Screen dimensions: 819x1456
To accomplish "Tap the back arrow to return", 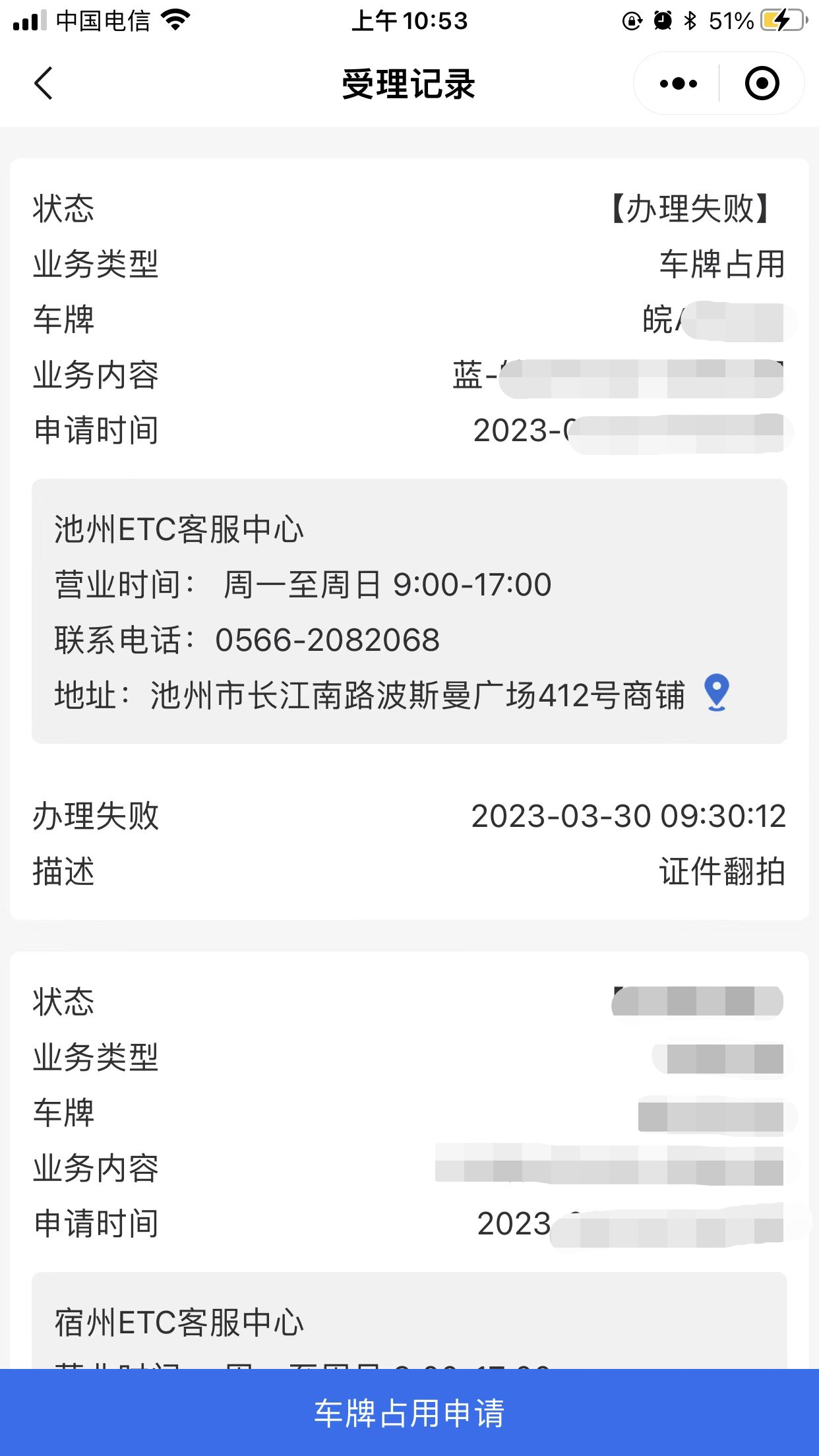I will (x=42, y=84).
